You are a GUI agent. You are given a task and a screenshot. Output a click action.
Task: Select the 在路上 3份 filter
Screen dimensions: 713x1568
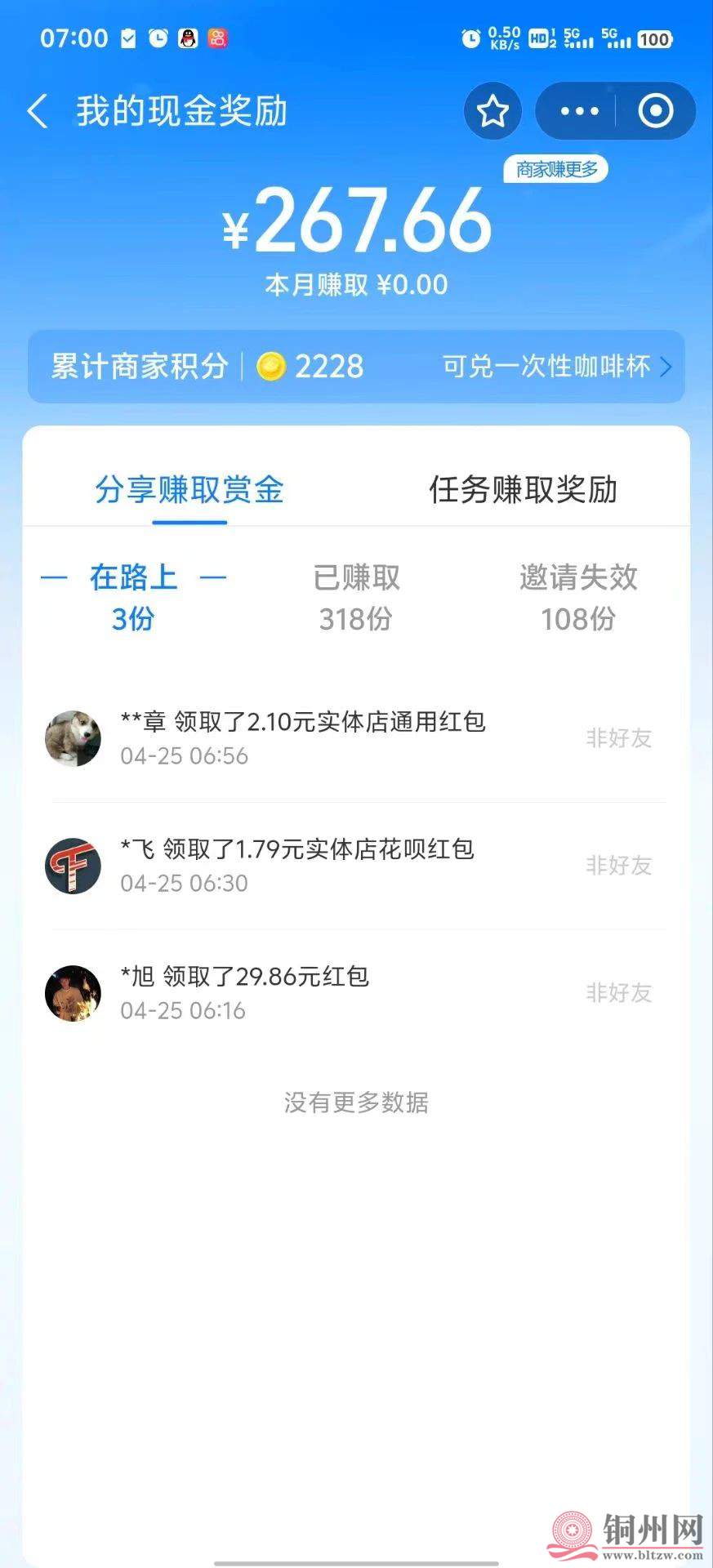point(133,597)
